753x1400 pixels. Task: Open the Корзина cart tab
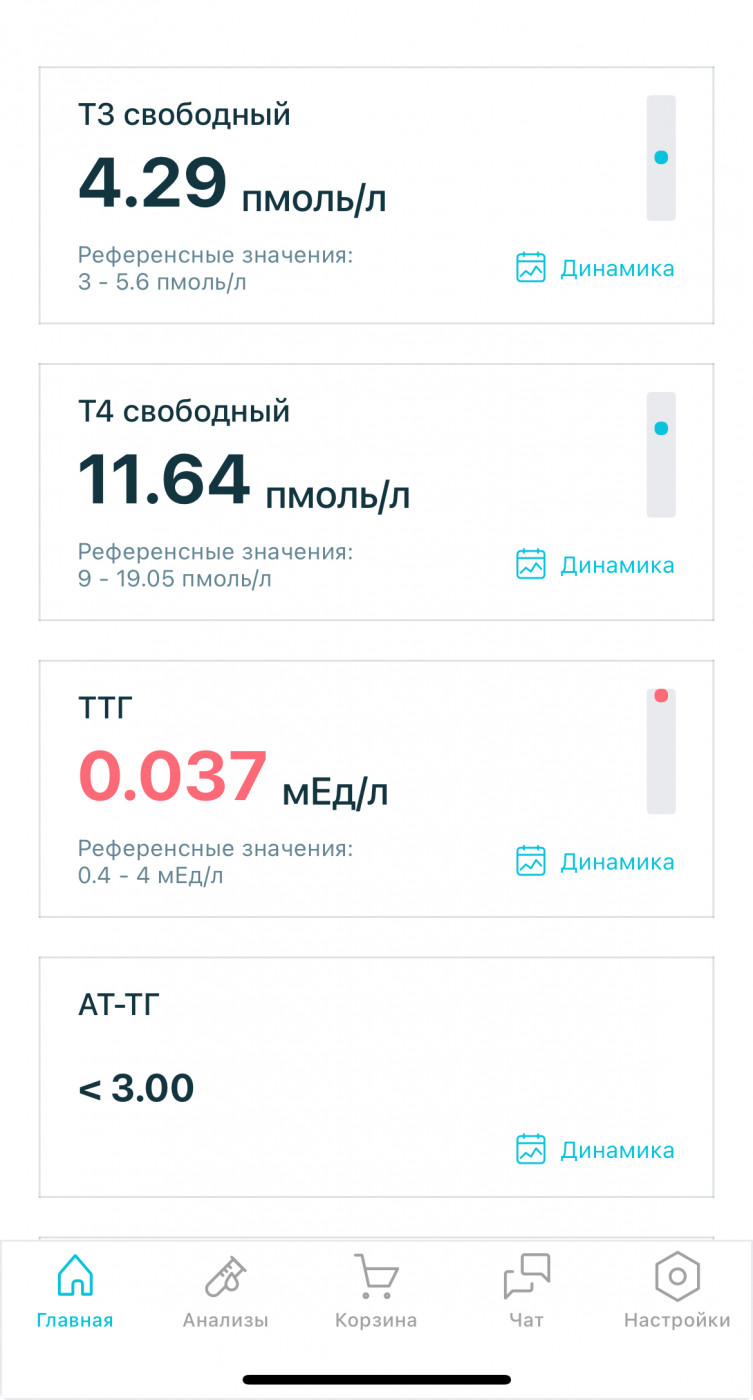(376, 1291)
